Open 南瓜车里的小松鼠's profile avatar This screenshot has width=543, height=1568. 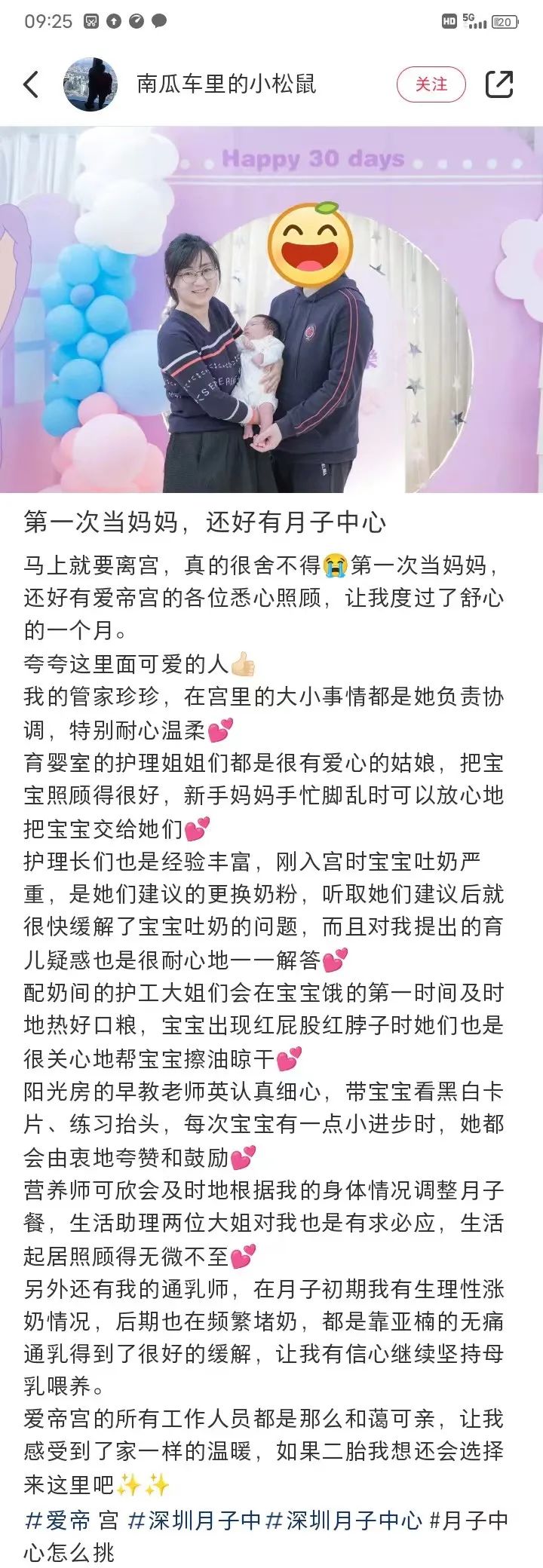90,84
